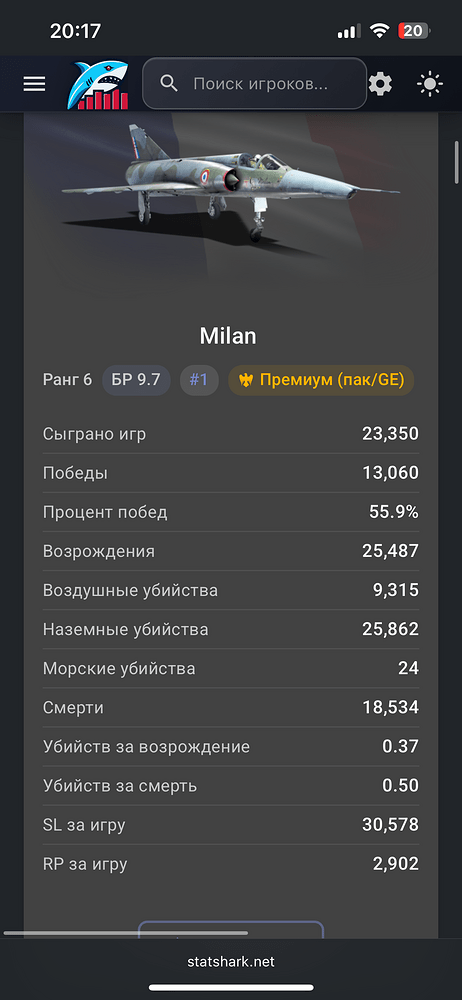Tap the #1 rank chip
Viewport: 462px width, 1000px height.
(198, 380)
